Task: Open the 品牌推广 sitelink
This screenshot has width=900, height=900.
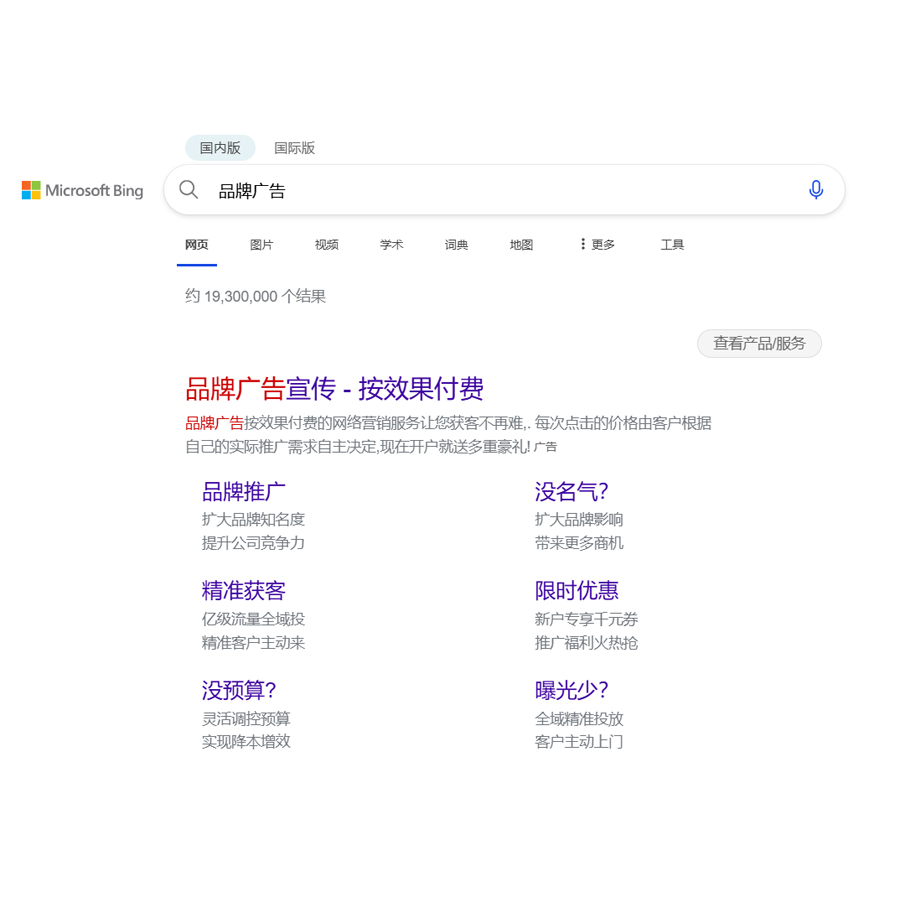Action: [243, 492]
